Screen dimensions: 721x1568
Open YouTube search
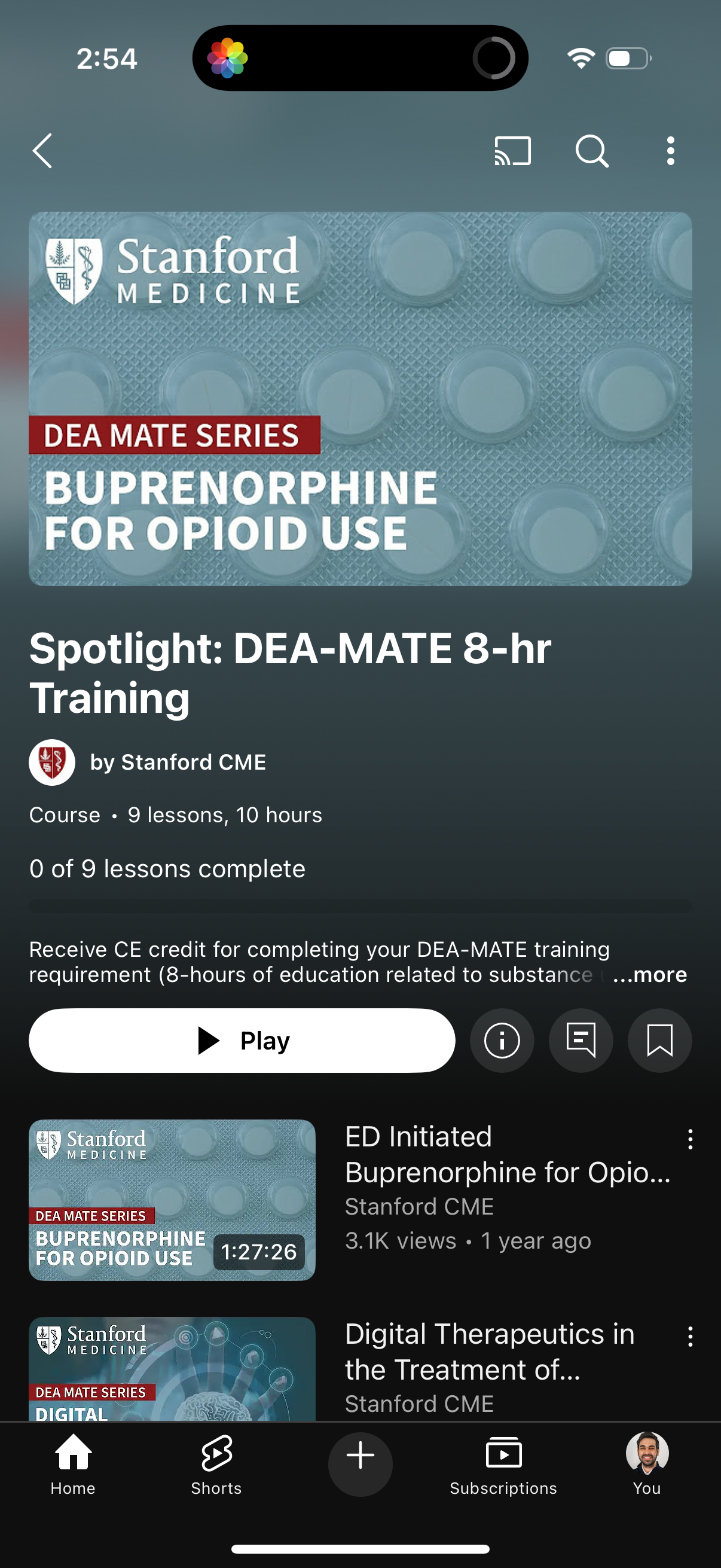click(591, 150)
